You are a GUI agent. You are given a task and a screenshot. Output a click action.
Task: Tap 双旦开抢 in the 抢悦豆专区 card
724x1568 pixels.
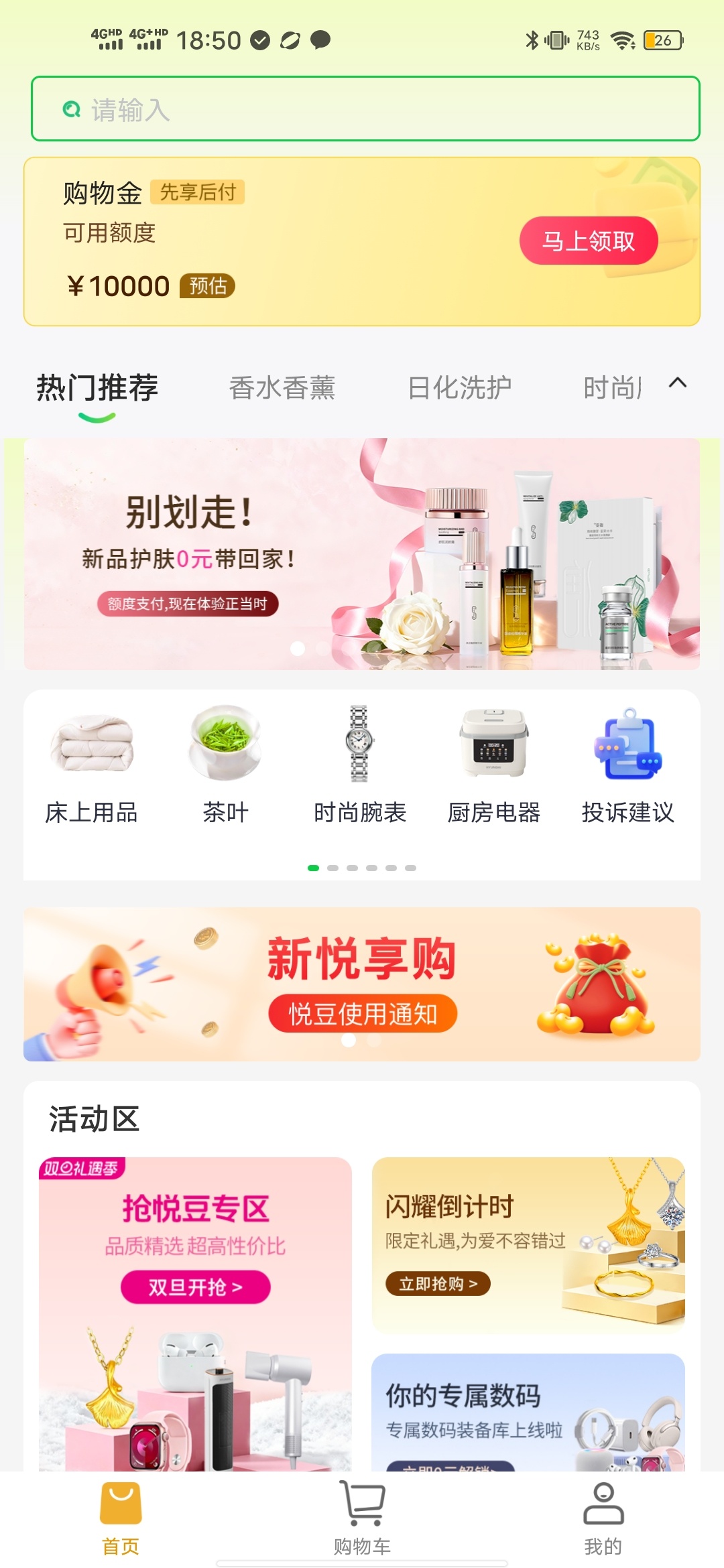coord(196,1287)
